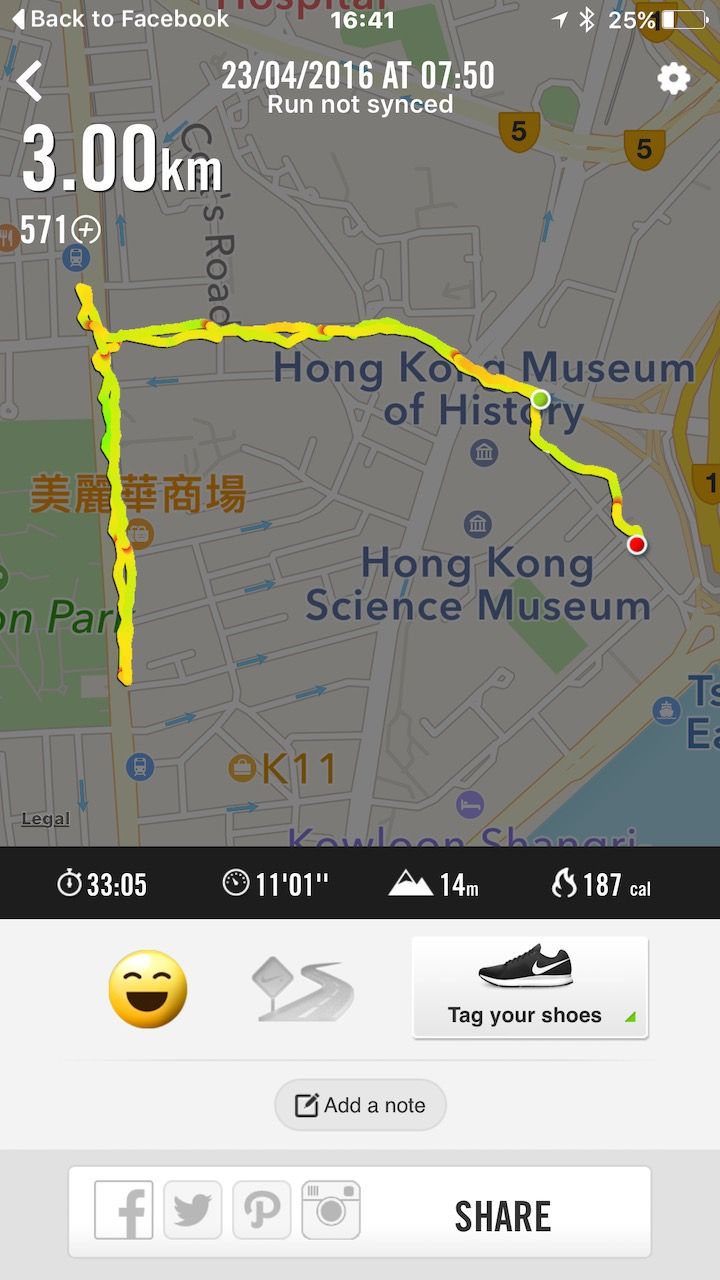720x1280 pixels.
Task: Go back using the white arrow
Action: click(x=30, y=81)
